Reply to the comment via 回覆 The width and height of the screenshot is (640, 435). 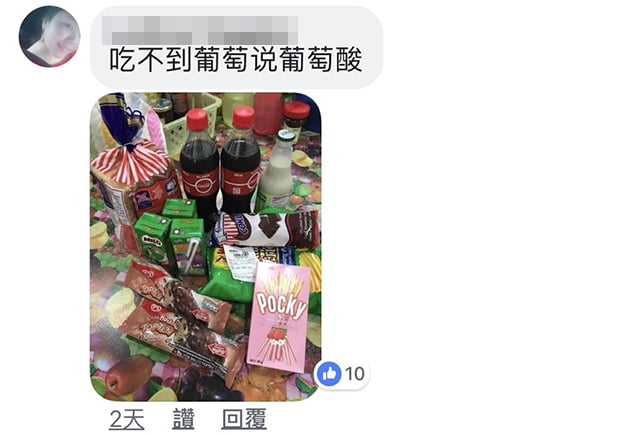[x=244, y=419]
